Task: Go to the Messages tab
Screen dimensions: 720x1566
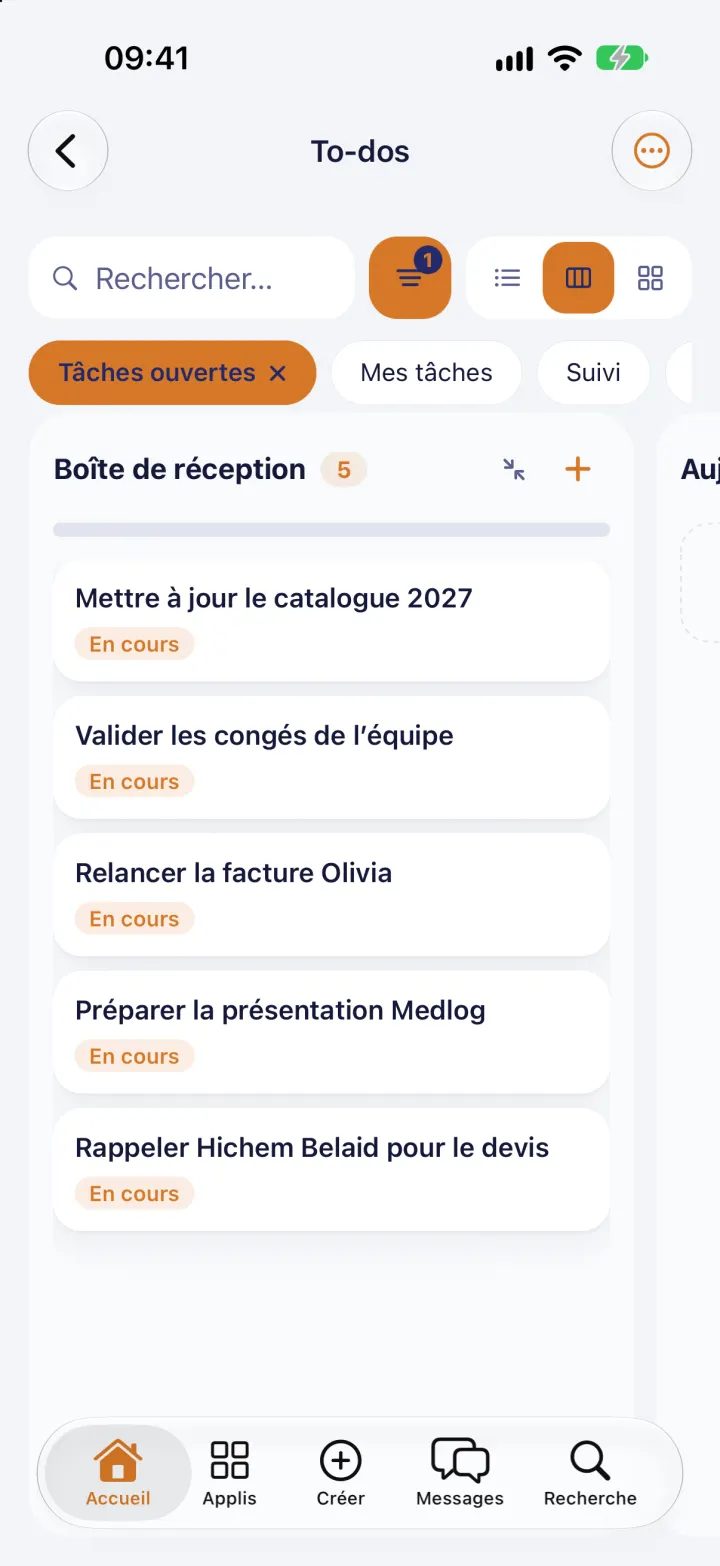Action: 460,1473
